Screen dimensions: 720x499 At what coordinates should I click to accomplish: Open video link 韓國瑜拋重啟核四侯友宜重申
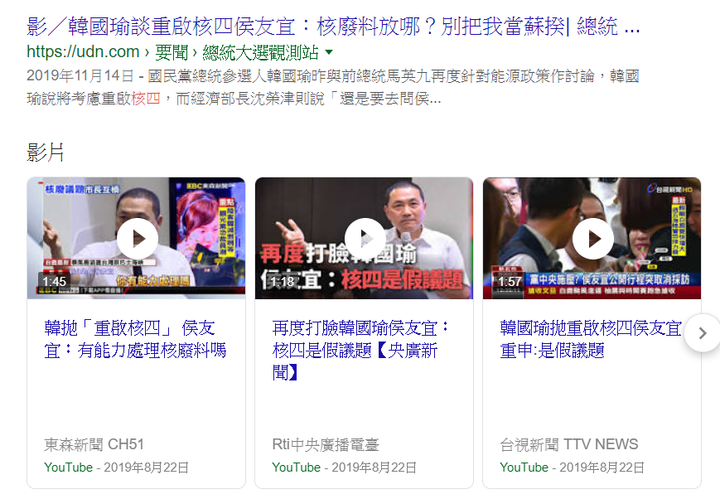pos(590,339)
